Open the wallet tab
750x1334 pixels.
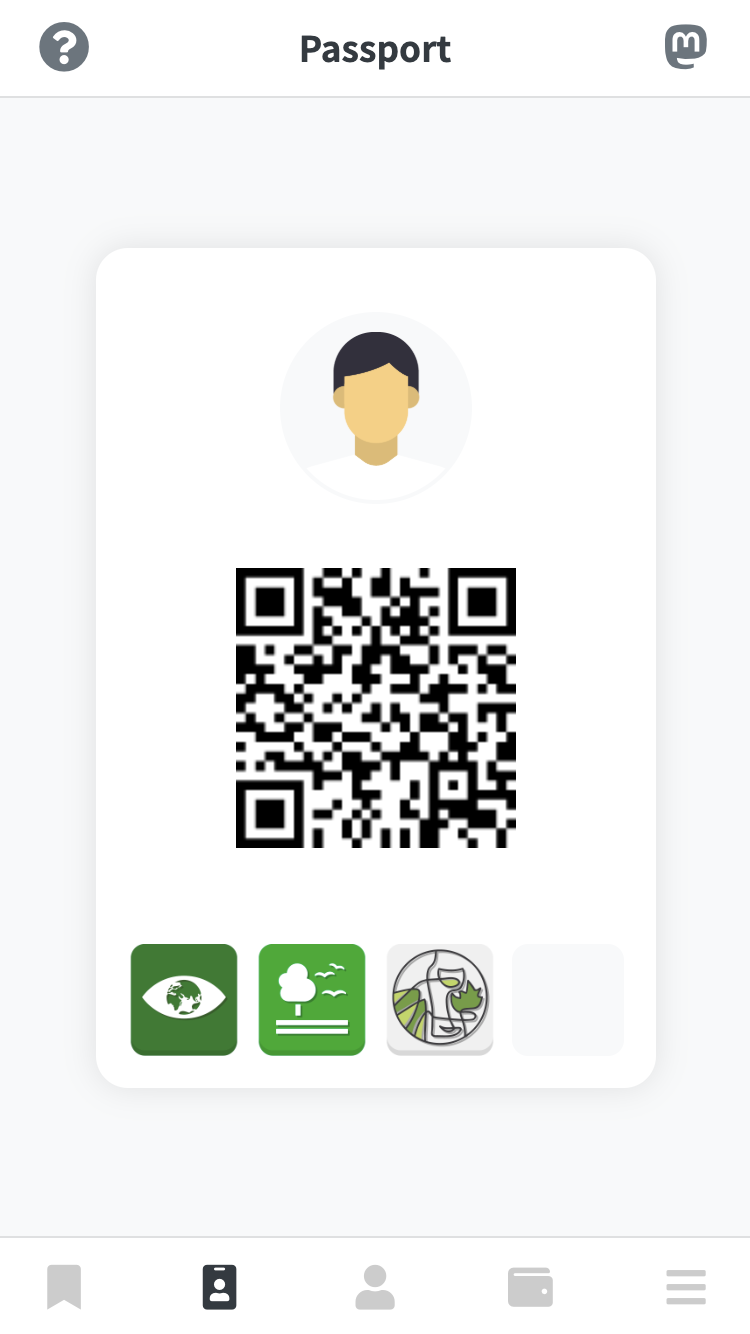tap(530, 1286)
